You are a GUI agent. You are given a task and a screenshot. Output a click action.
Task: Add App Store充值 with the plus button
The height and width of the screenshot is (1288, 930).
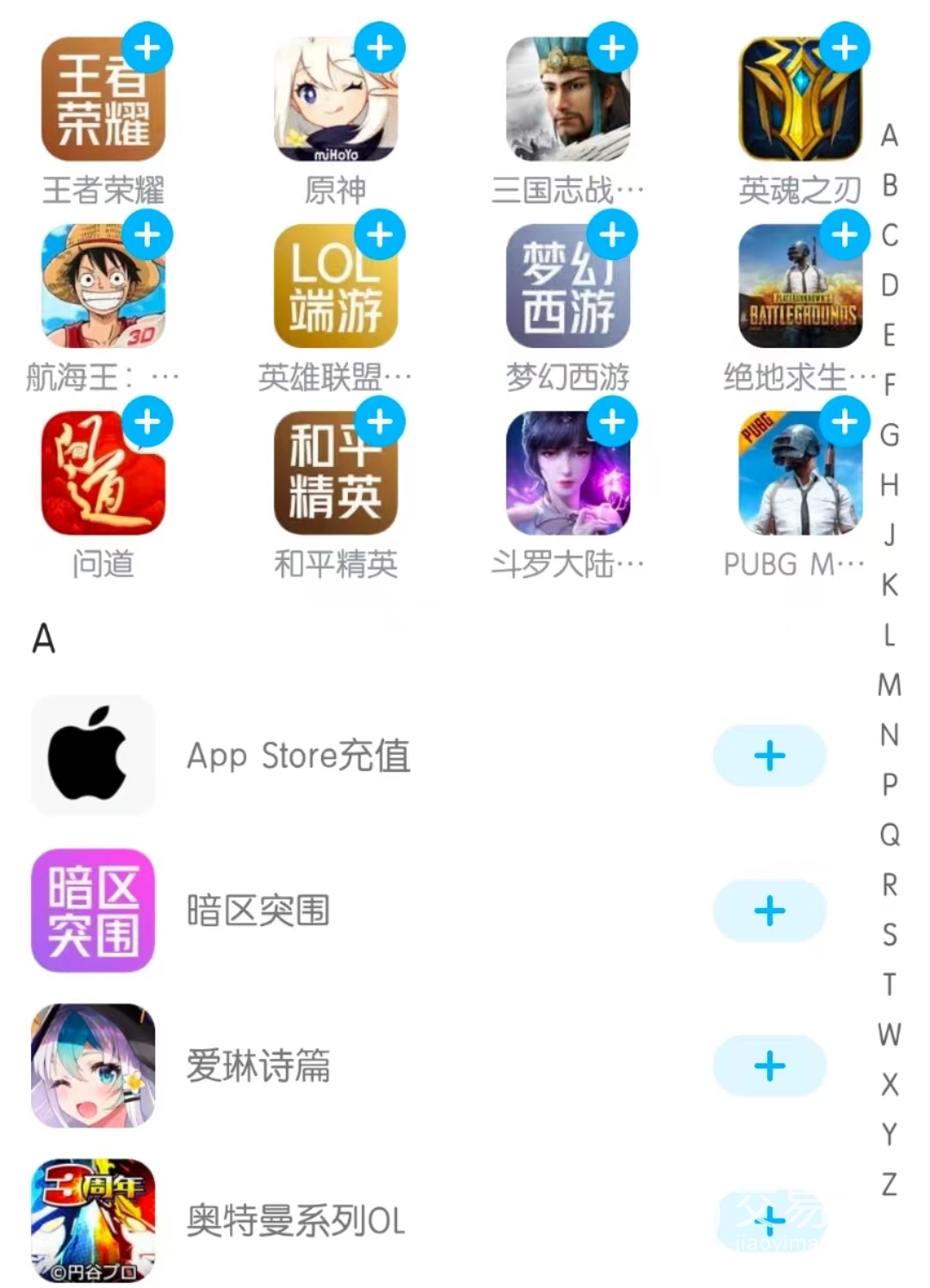click(x=769, y=756)
